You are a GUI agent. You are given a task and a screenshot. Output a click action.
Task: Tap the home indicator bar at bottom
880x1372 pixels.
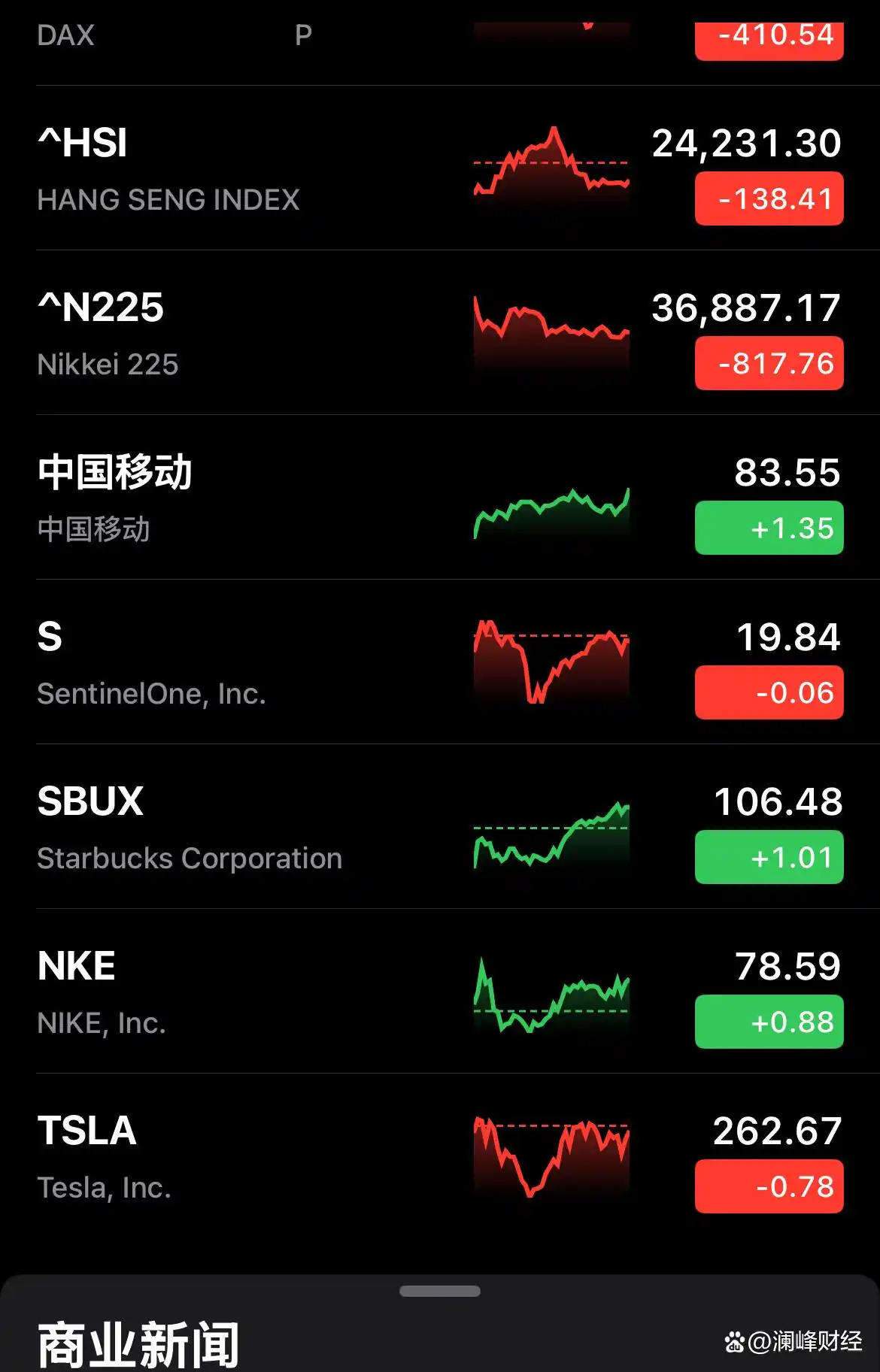[439, 1291]
